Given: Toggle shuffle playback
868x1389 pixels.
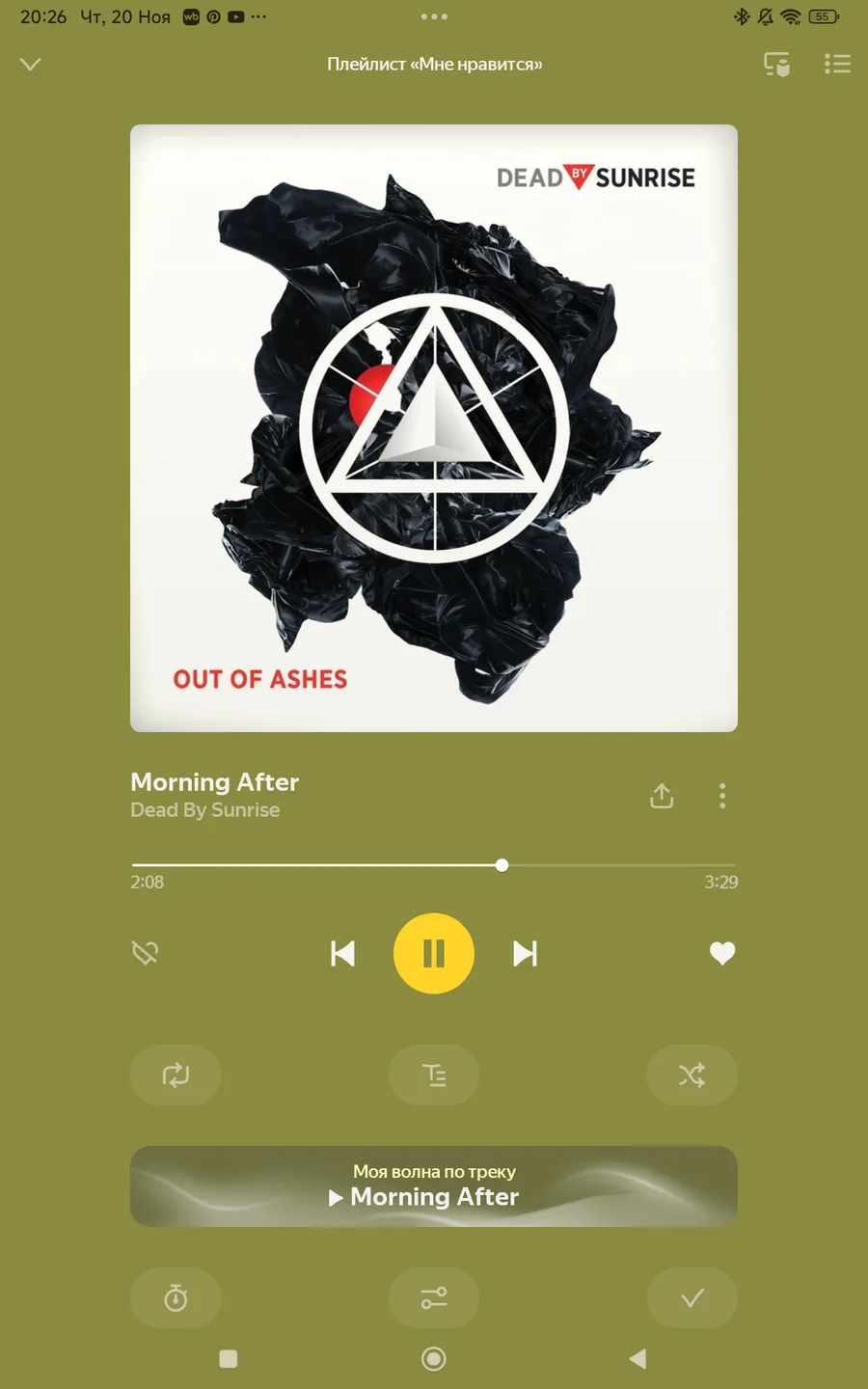Looking at the screenshot, I should point(692,1075).
